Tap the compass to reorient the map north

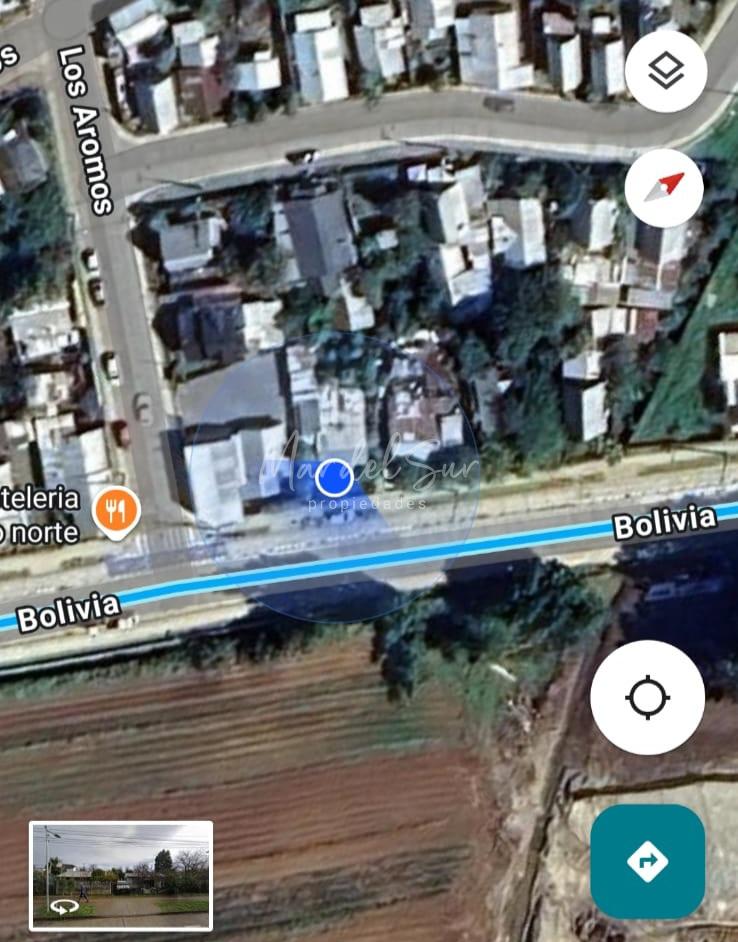(x=664, y=187)
